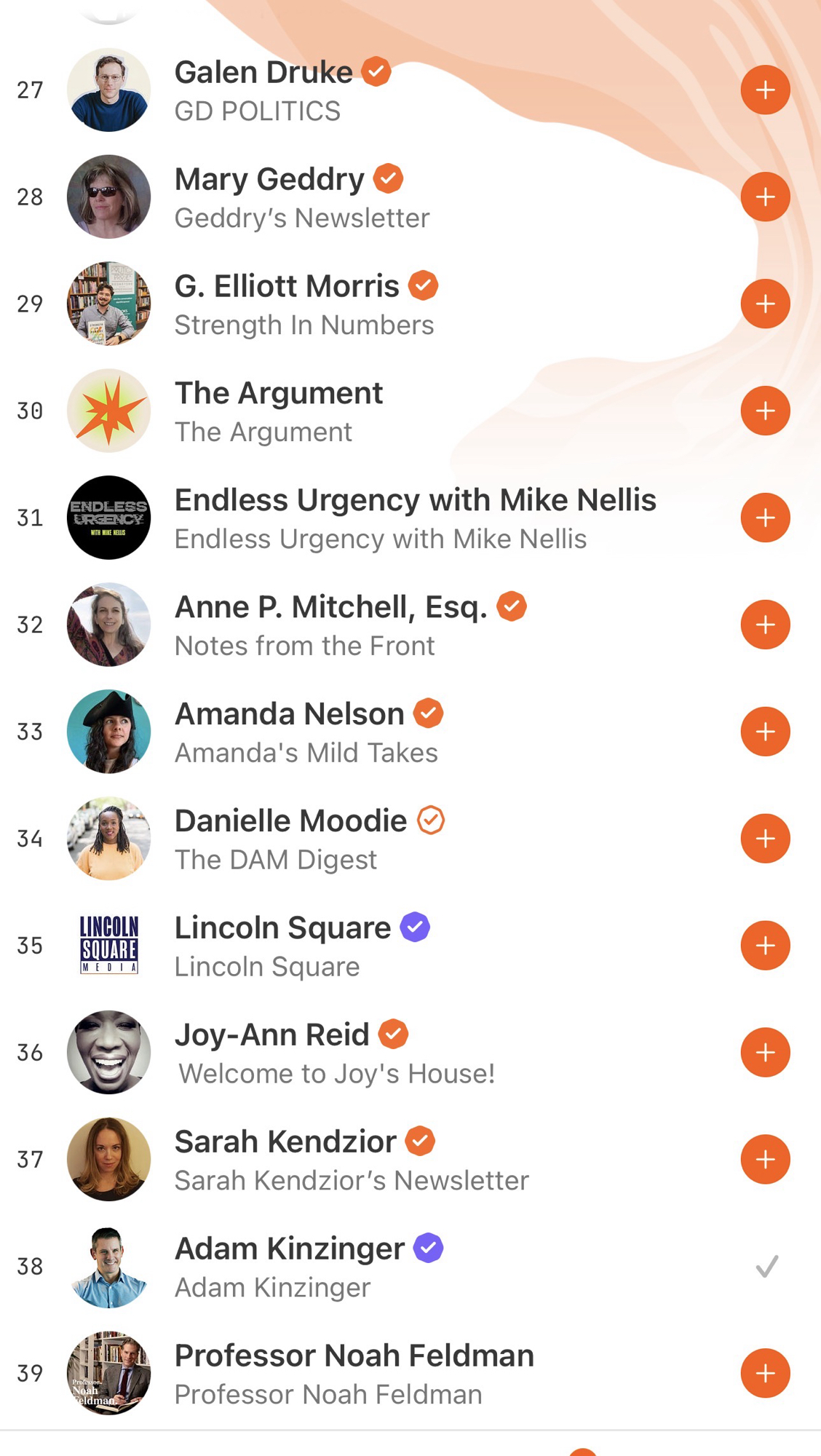The height and width of the screenshot is (1456, 821).
Task: Add Professor Noah Feldman with plus button
Action: click(765, 1374)
